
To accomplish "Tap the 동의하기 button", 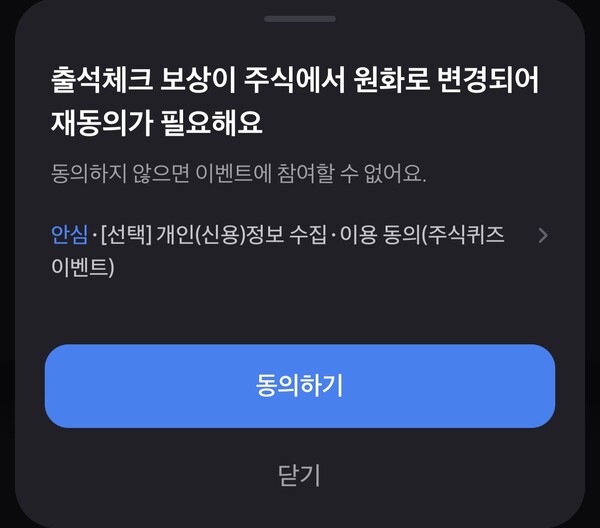I will click(299, 386).
